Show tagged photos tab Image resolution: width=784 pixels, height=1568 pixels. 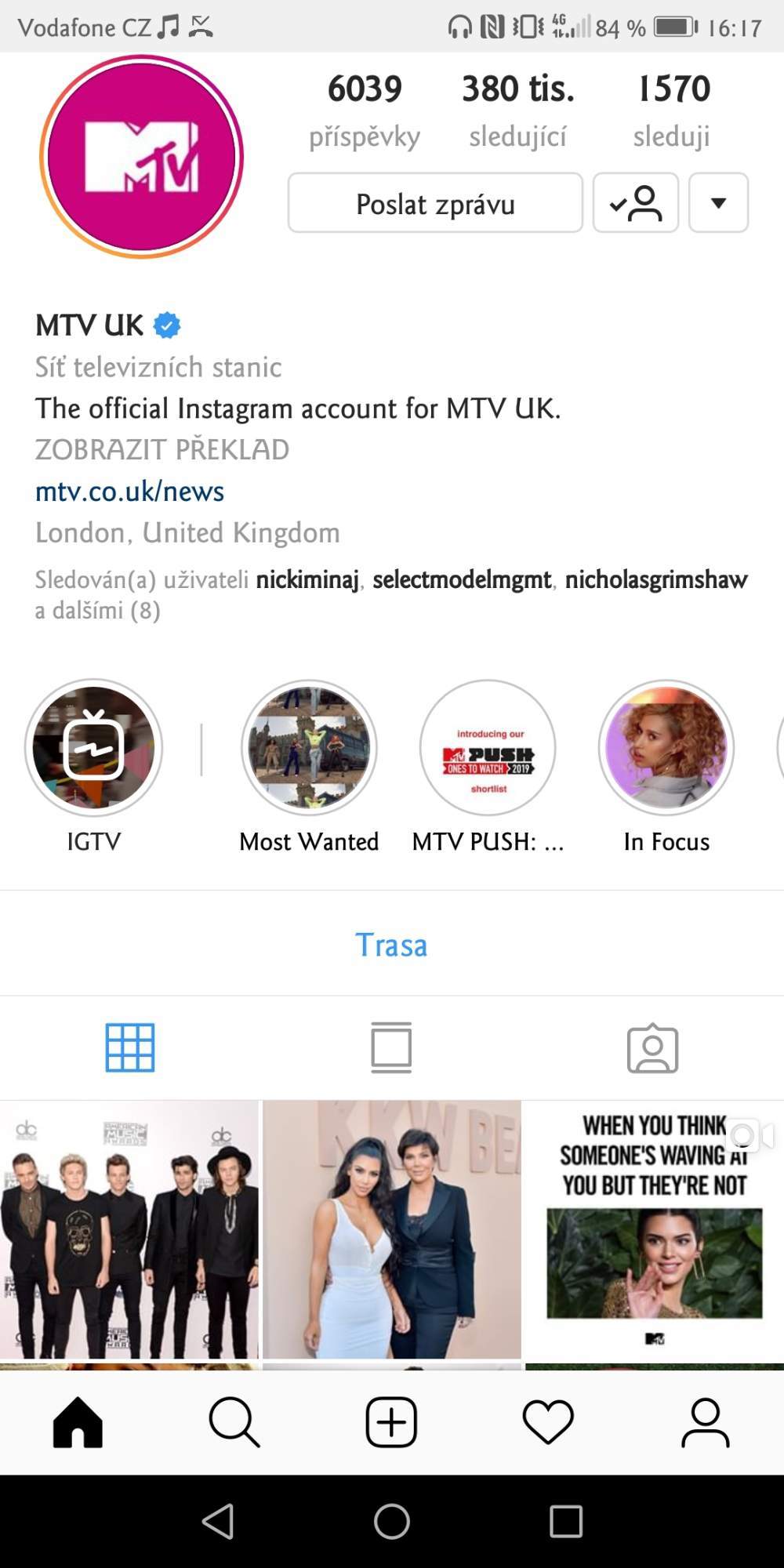coord(652,1047)
